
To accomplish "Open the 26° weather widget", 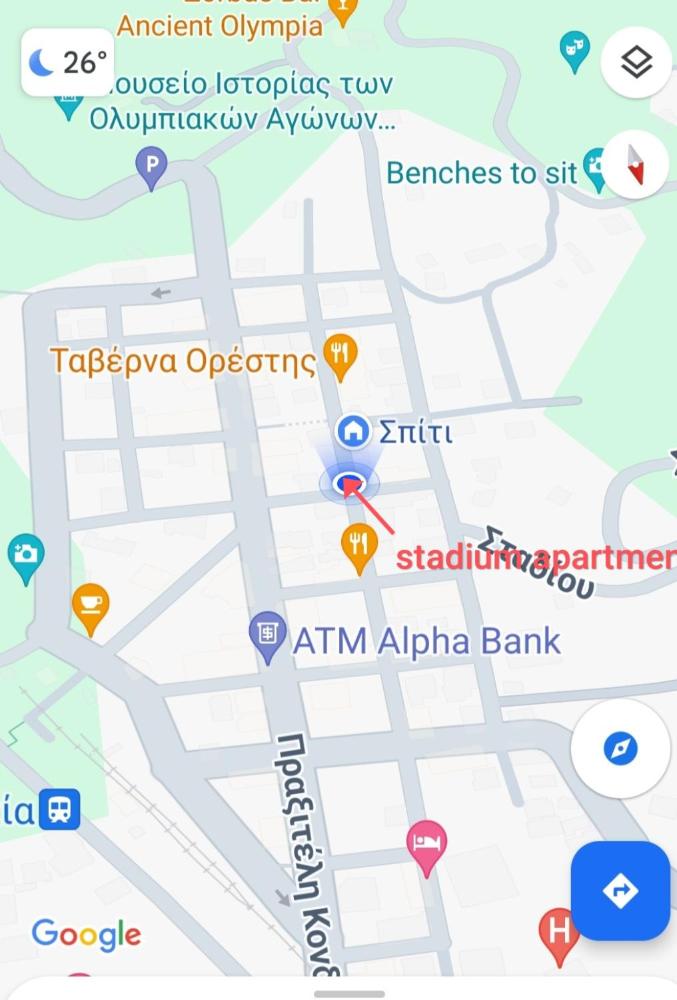I will click(x=68, y=63).
